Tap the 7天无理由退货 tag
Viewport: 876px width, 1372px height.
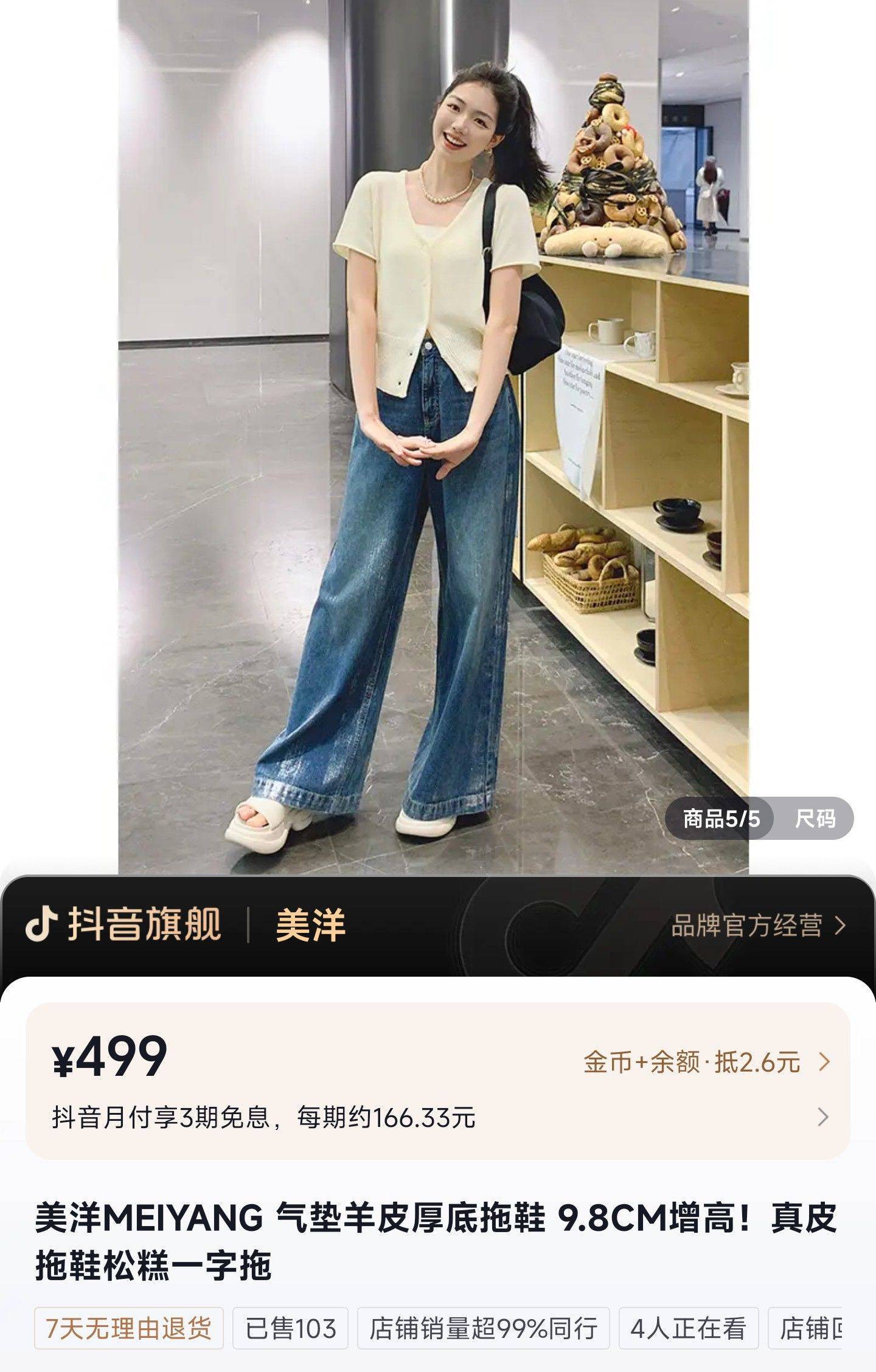(129, 1328)
